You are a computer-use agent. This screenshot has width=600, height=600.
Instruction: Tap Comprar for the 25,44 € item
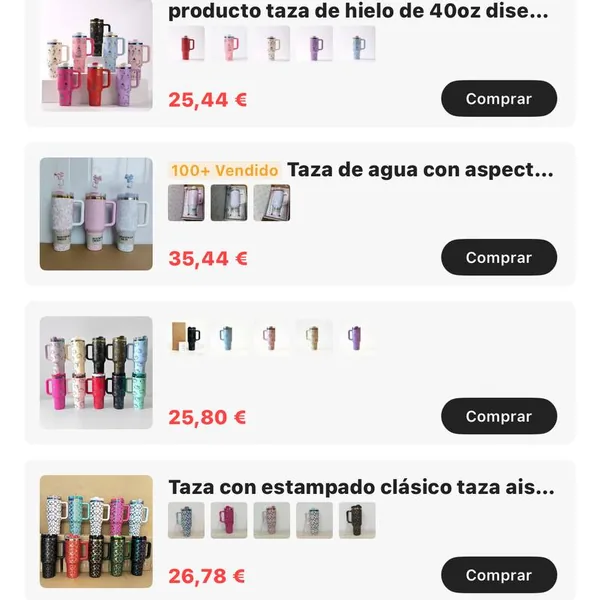tap(498, 99)
